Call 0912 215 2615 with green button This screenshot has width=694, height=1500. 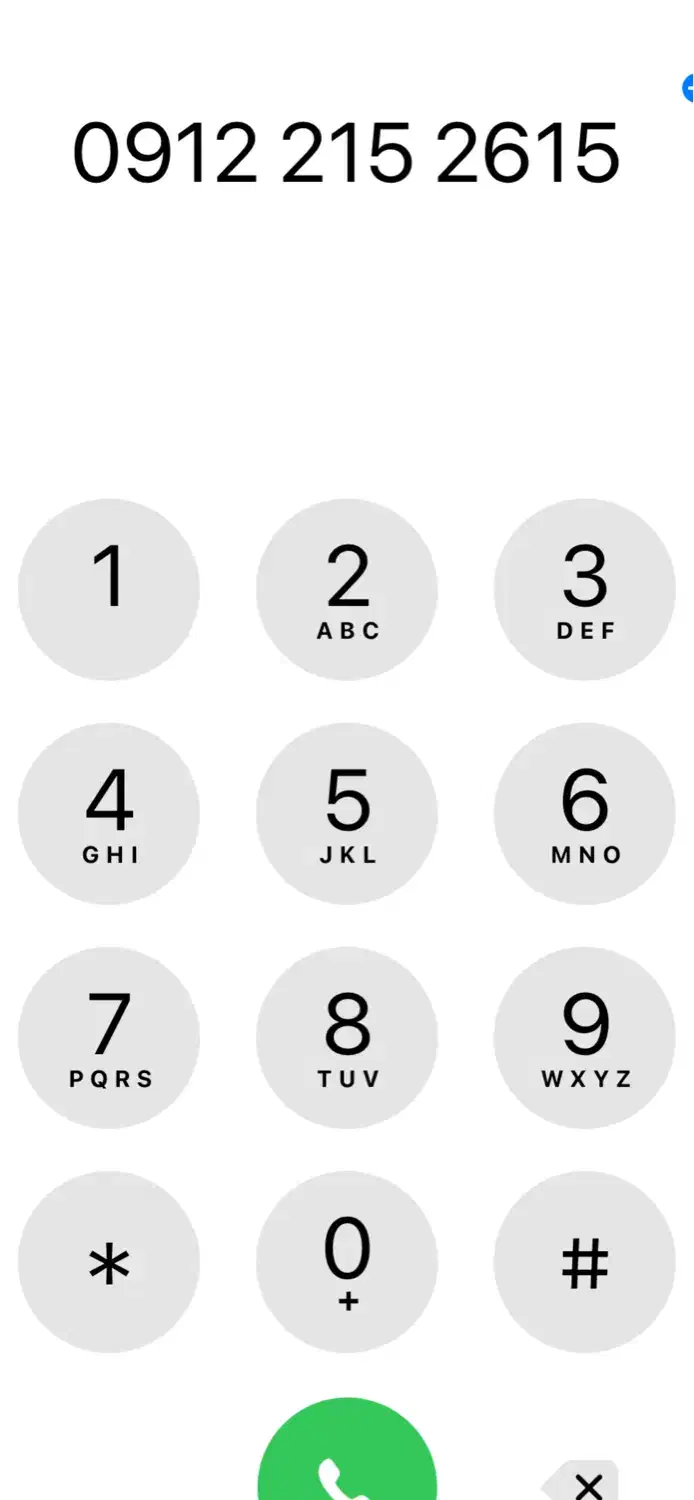[347, 1460]
